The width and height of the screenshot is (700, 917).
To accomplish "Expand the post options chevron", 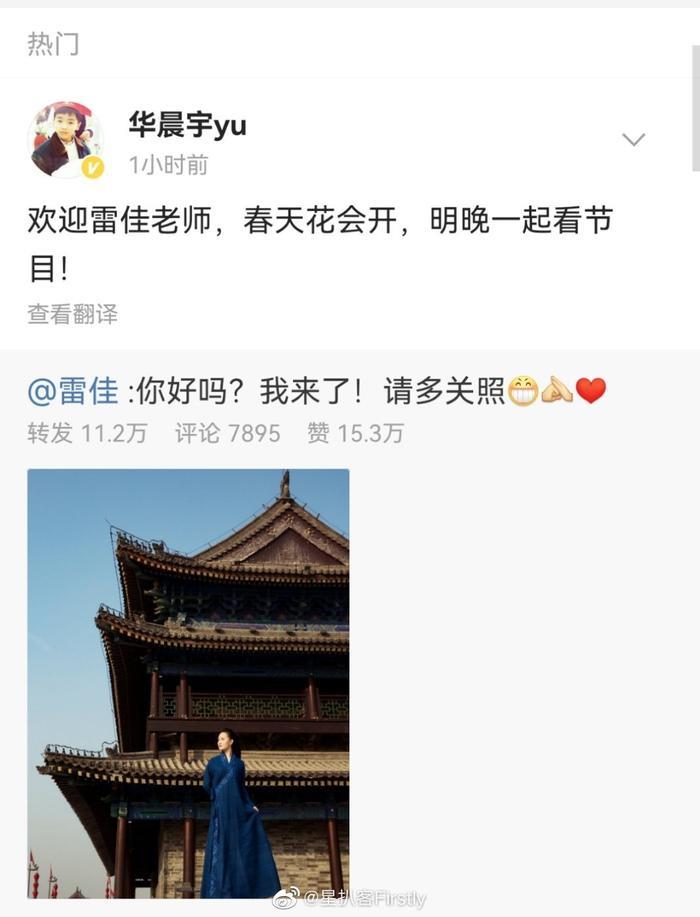I will [633, 140].
